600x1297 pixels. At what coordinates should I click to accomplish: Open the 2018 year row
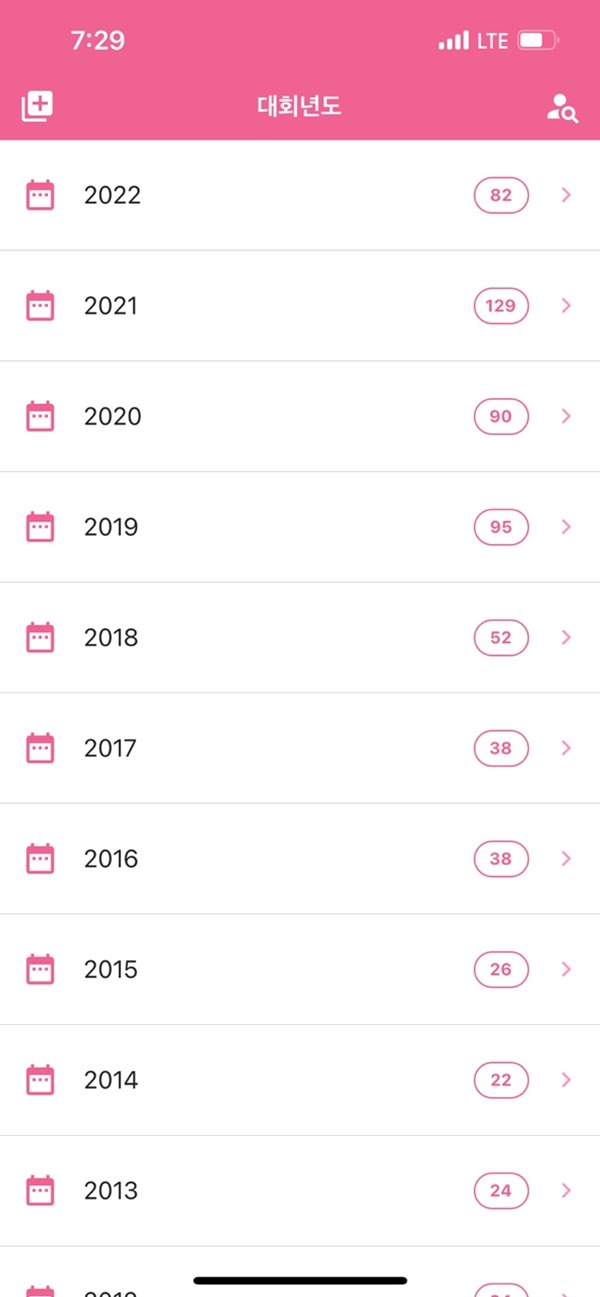click(x=300, y=637)
